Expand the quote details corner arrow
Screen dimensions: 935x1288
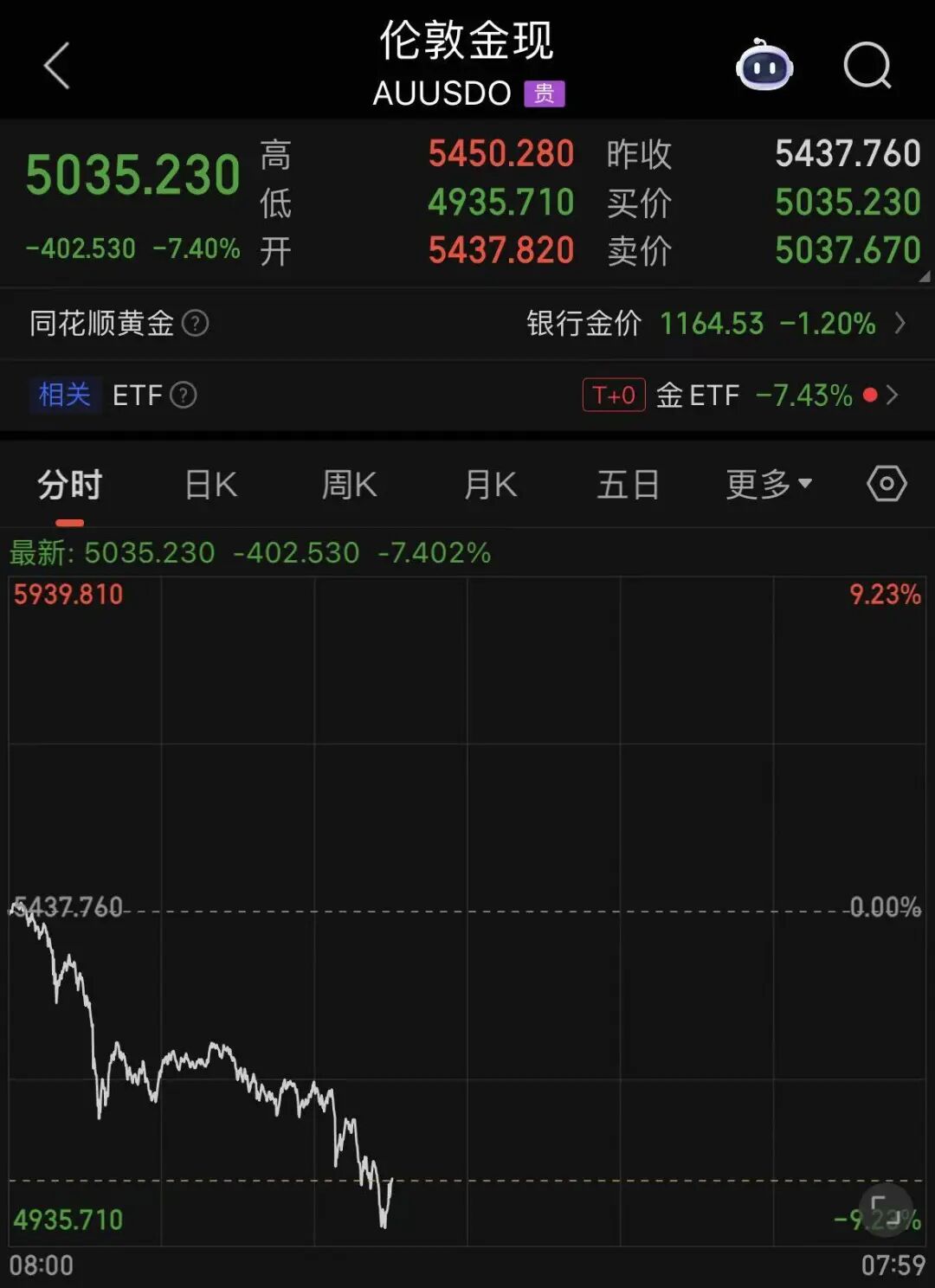click(924, 277)
